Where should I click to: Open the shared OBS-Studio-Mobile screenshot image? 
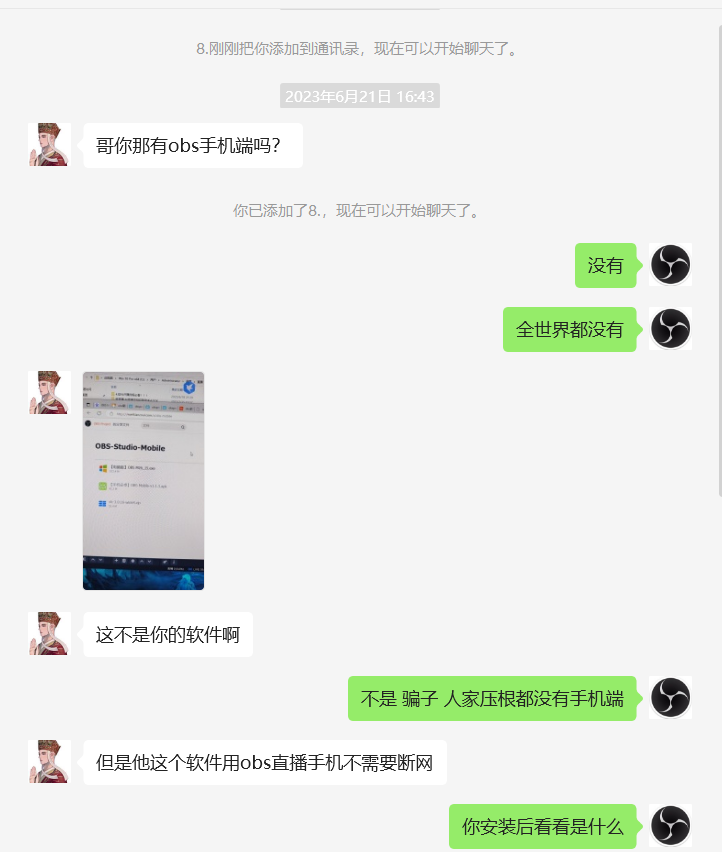[x=143, y=480]
